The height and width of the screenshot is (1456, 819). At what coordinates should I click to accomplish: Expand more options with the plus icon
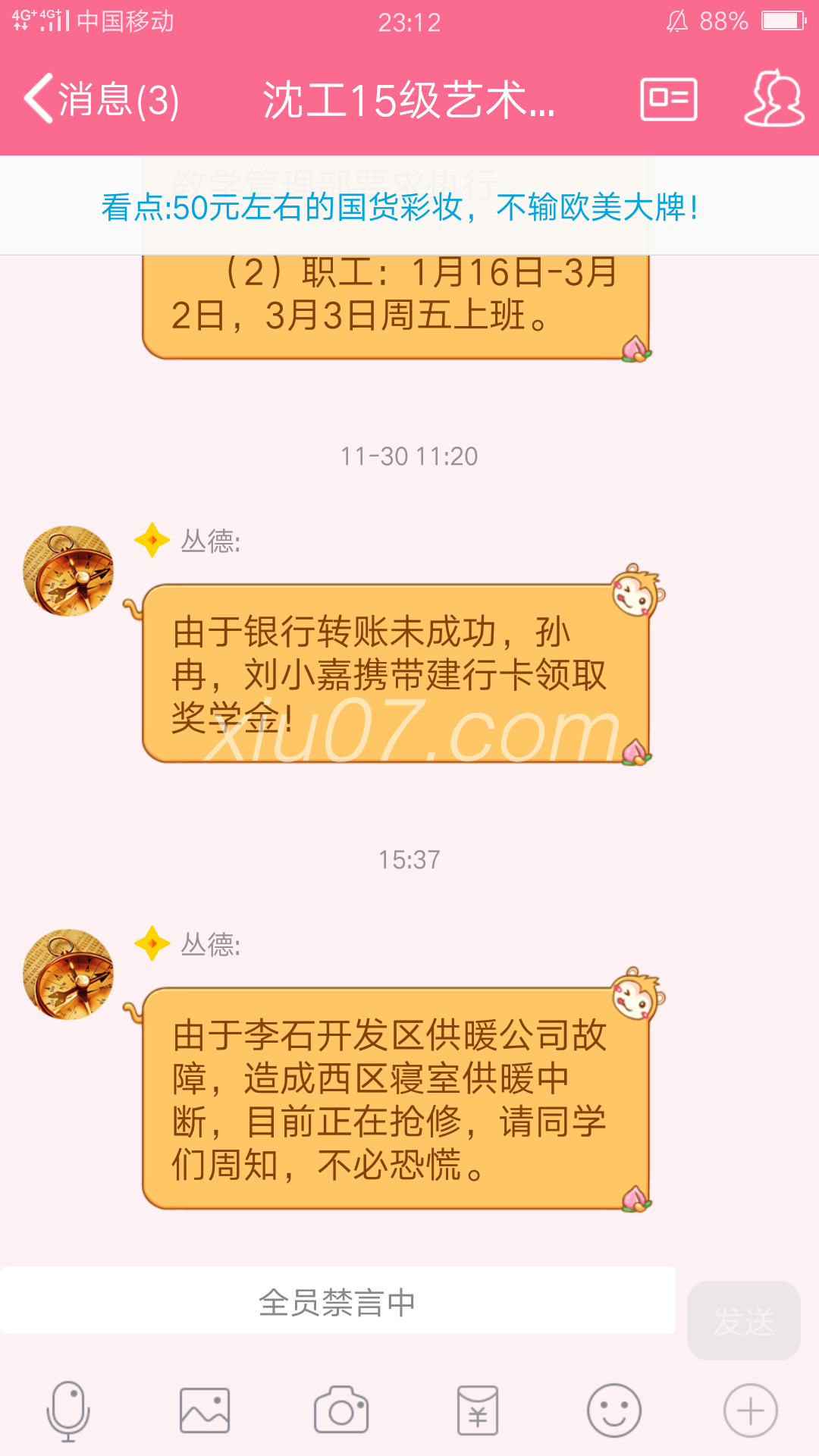click(x=750, y=1410)
